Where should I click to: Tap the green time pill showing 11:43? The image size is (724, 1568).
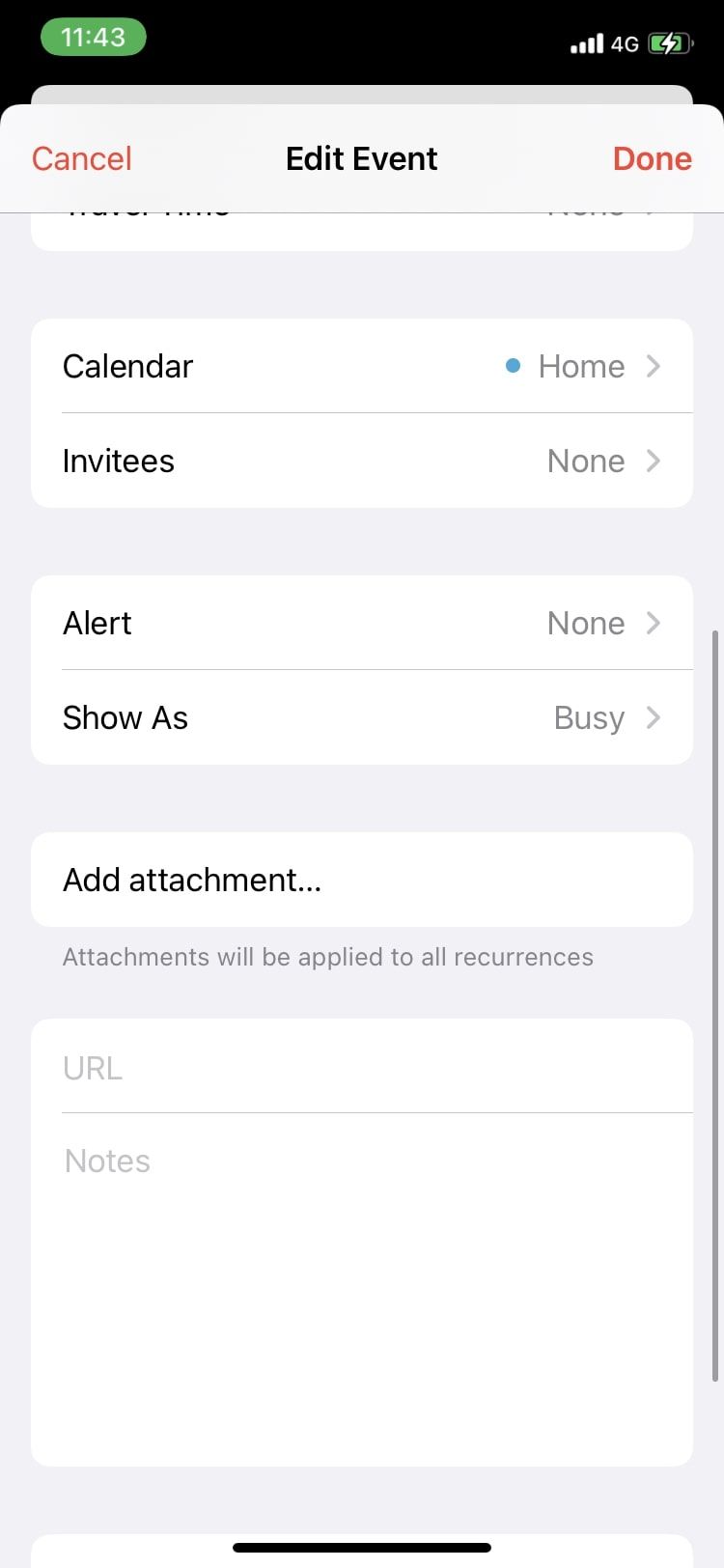coord(94,37)
